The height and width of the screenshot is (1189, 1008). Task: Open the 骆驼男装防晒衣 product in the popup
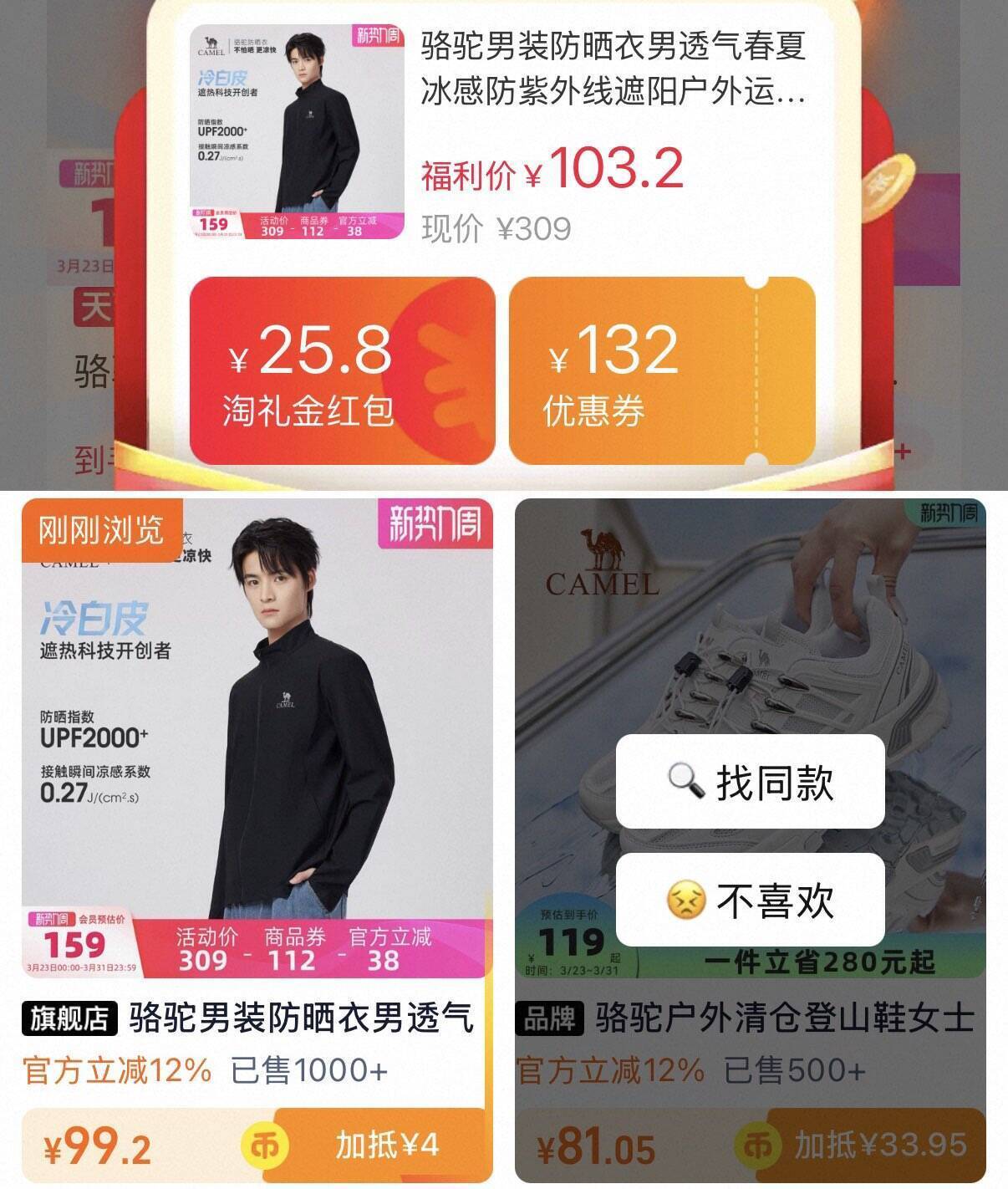click(613, 68)
